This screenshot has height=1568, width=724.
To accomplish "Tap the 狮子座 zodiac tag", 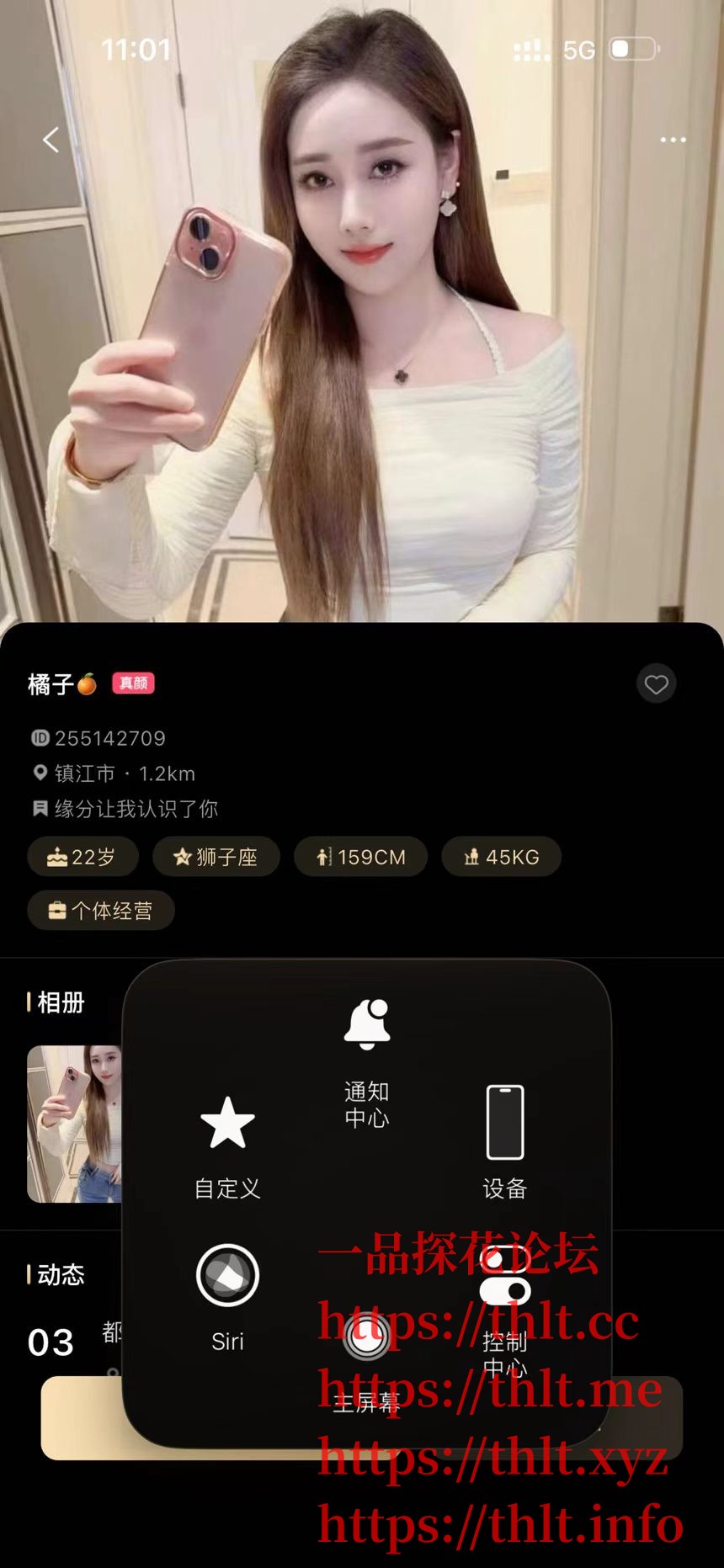I will point(216,857).
